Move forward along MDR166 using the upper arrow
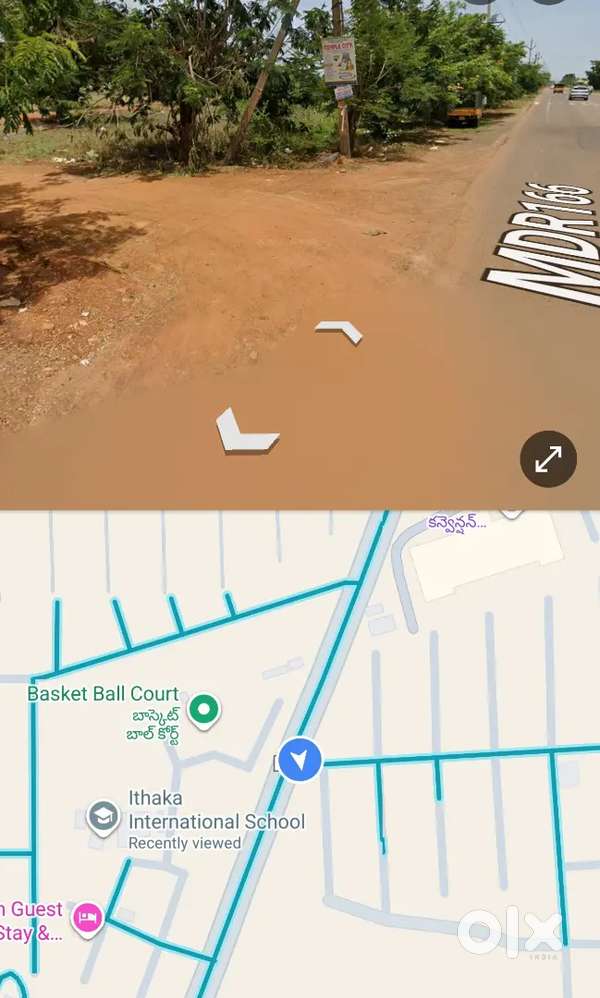Image resolution: width=600 pixels, height=998 pixels. pos(341,332)
